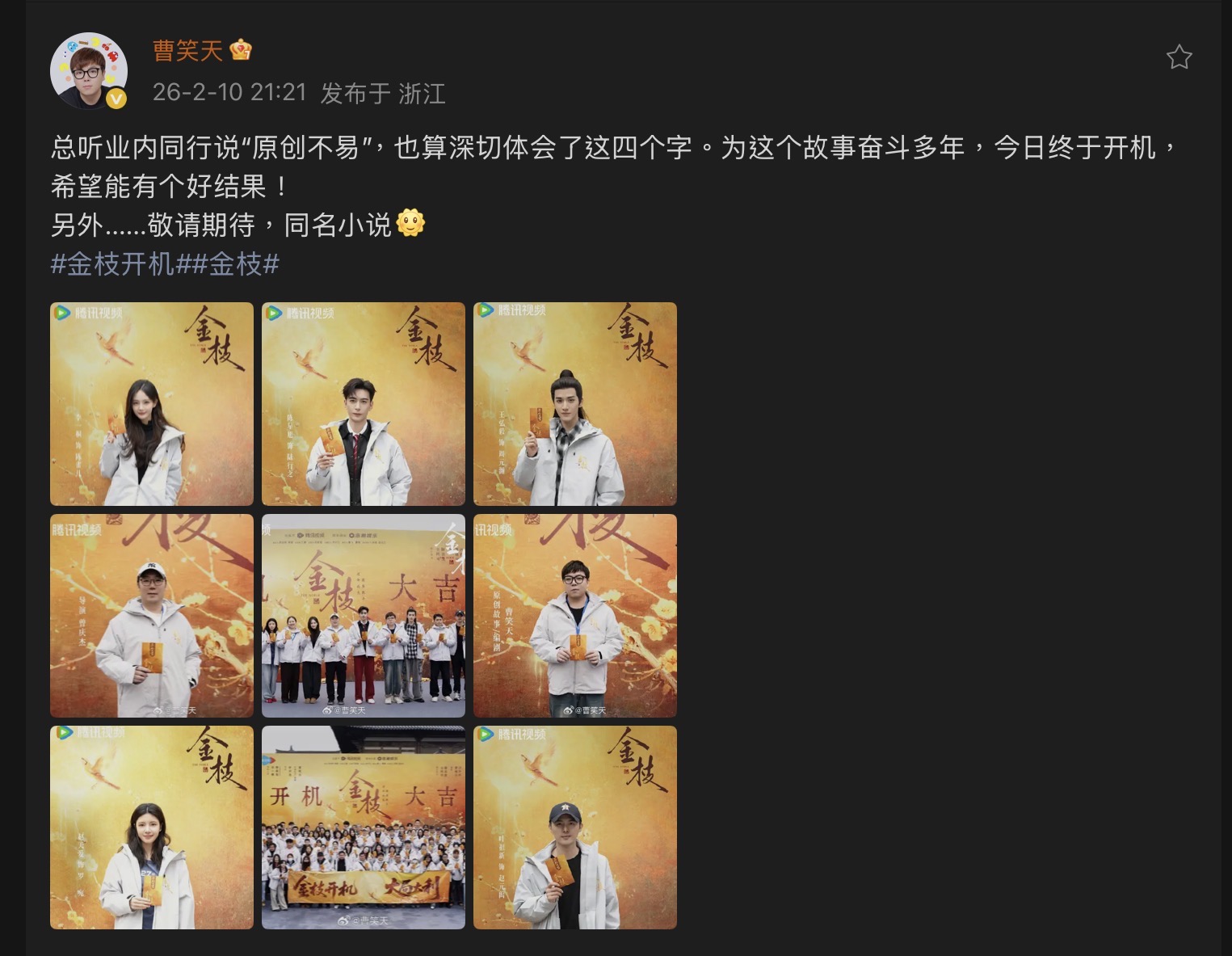Open 曹笑天's profile avatar
Screen dimensions: 1232x956
89,70
